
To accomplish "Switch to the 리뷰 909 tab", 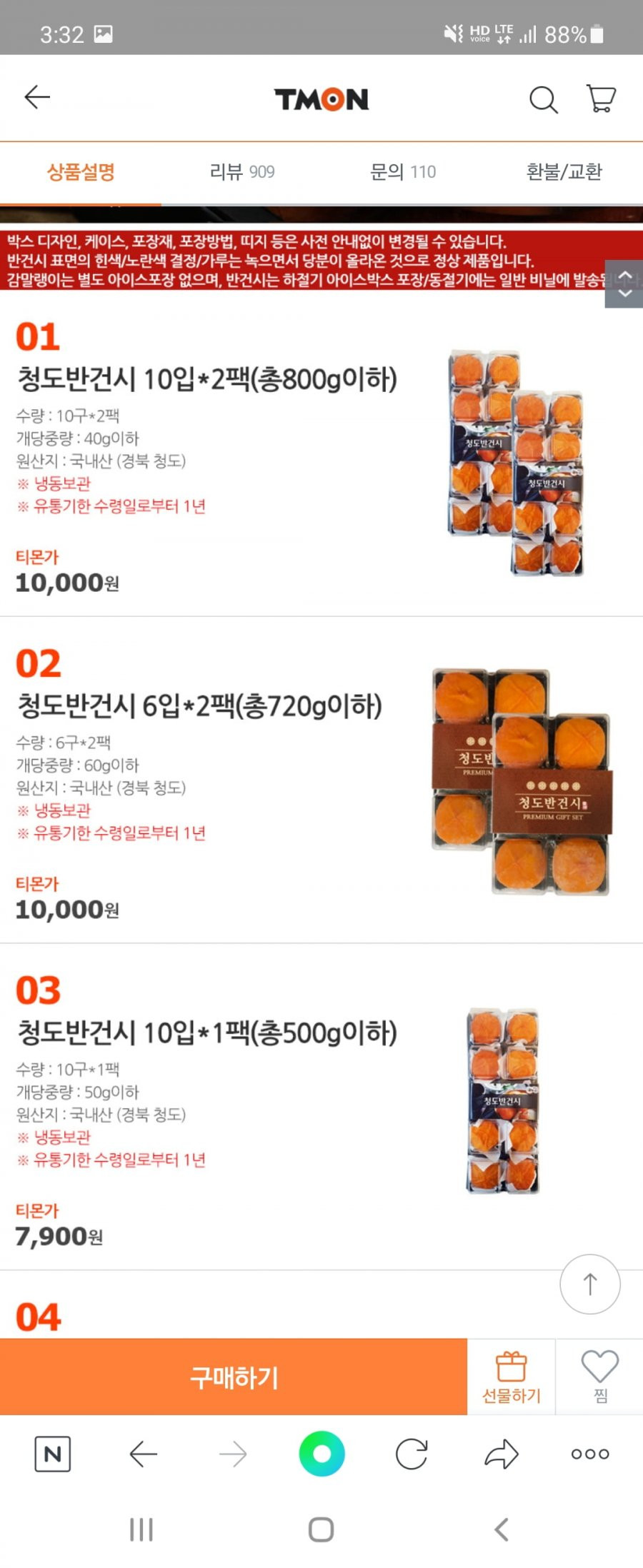I will pyautogui.click(x=241, y=172).
